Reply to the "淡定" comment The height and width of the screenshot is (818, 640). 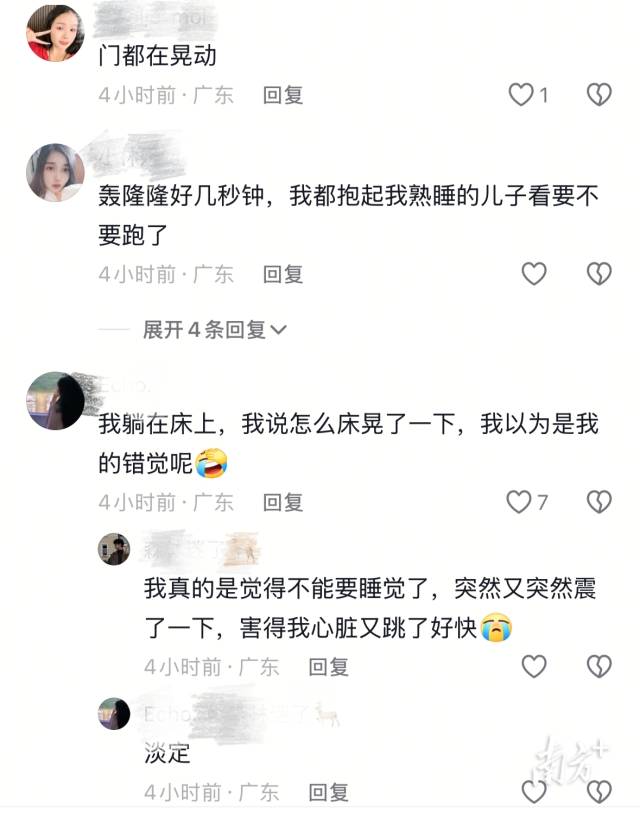click(x=328, y=792)
